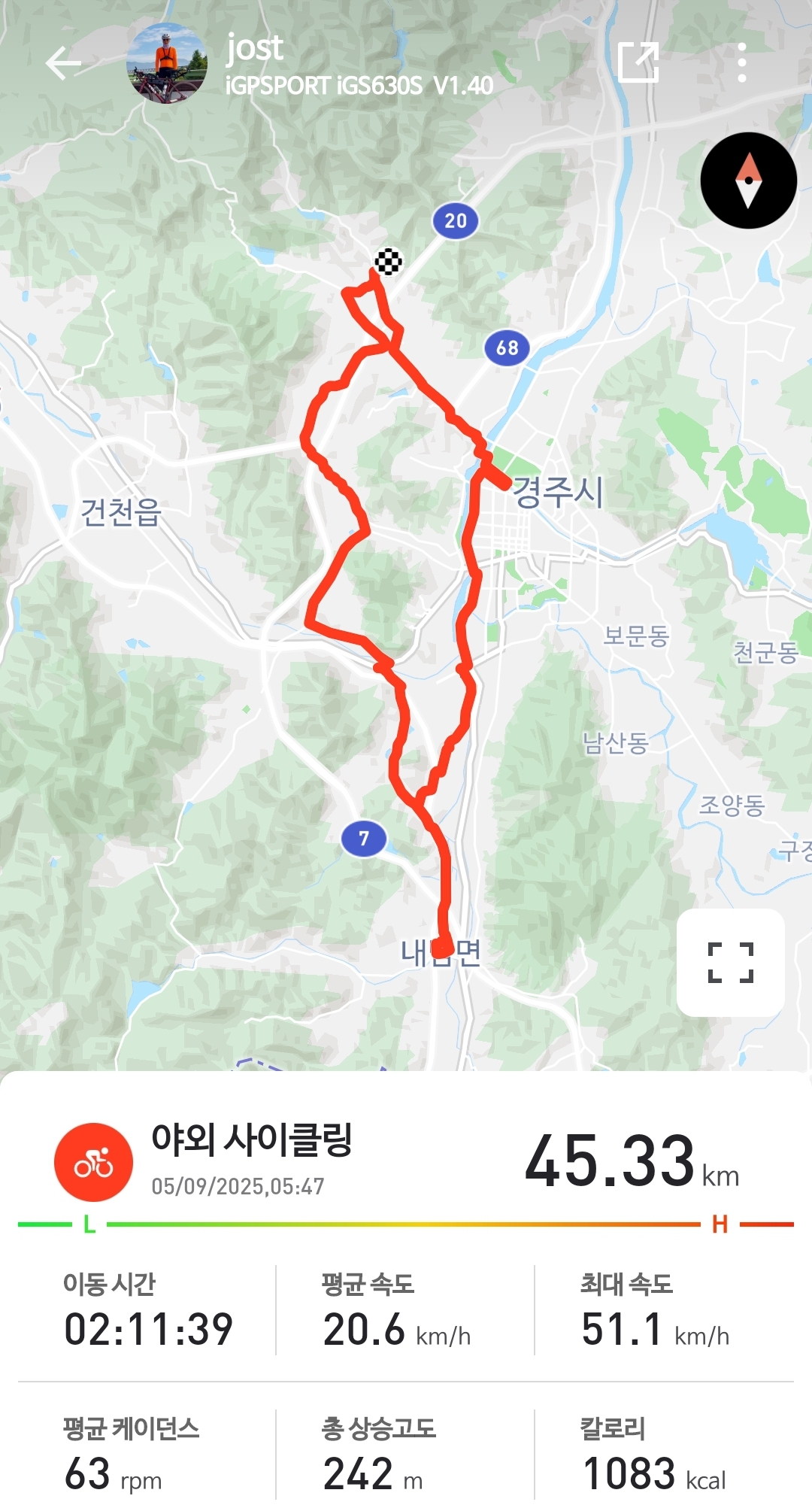Expand the map to full screen
This screenshot has width=812, height=1505.
pyautogui.click(x=730, y=962)
